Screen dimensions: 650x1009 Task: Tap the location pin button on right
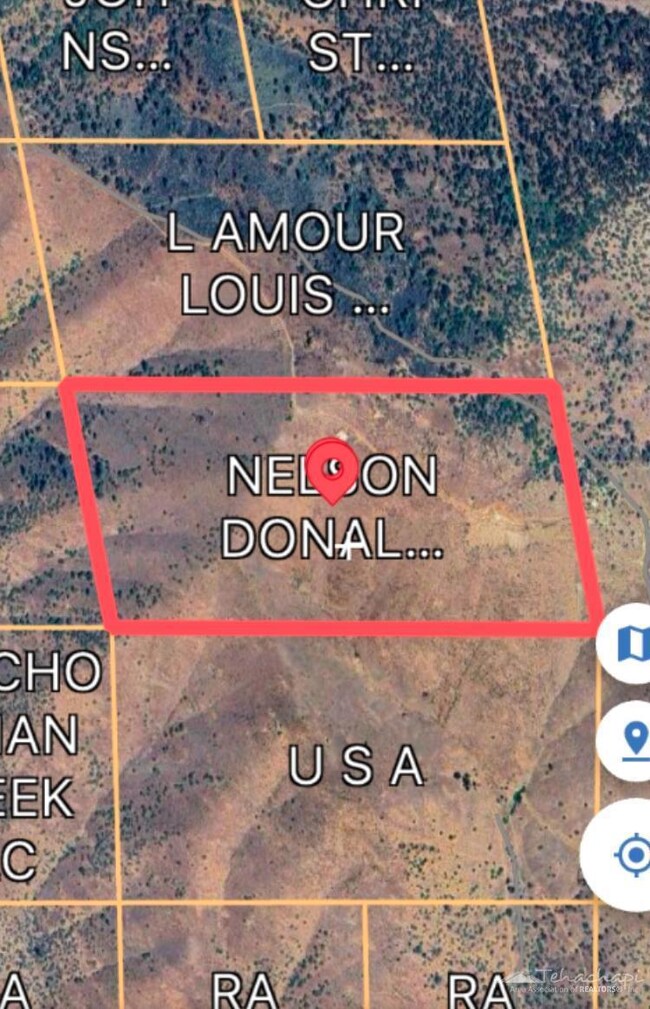point(633,741)
